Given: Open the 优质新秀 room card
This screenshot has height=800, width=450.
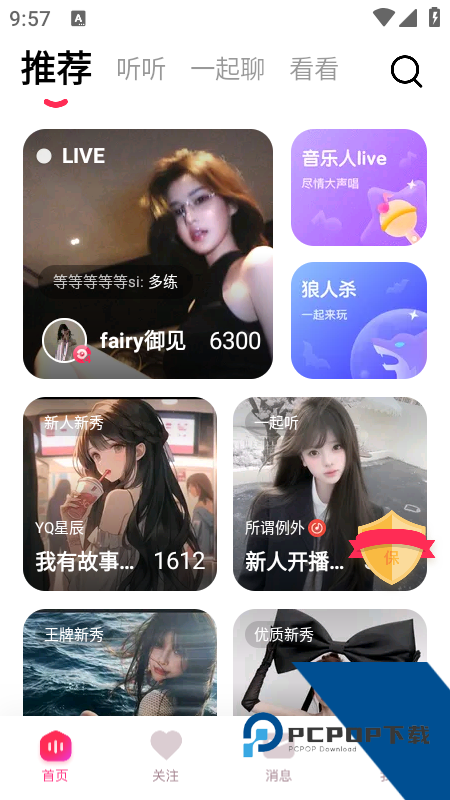Looking at the screenshot, I should click(x=330, y=662).
